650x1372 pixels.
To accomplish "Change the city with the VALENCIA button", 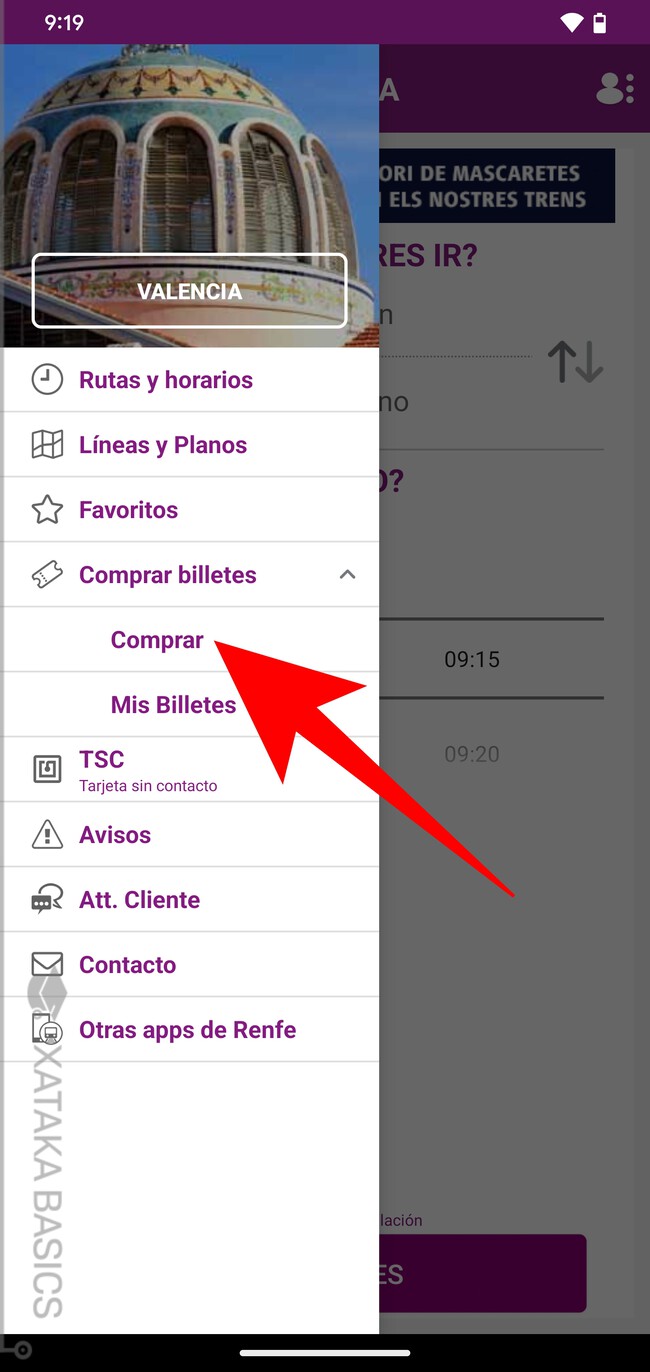I will point(189,291).
